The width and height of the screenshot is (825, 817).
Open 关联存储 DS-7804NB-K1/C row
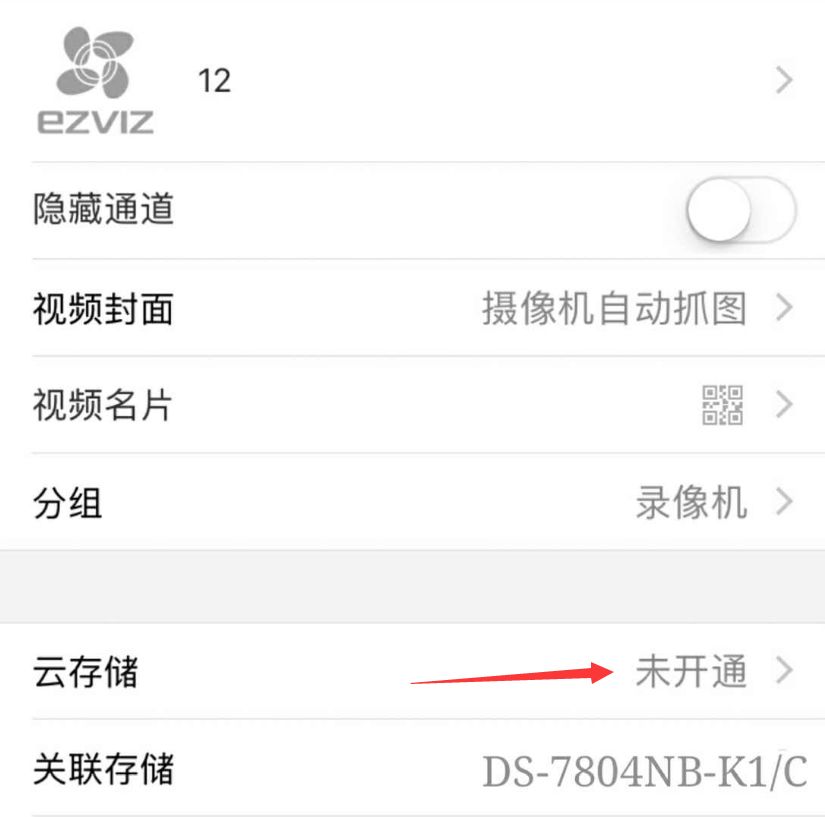(412, 770)
